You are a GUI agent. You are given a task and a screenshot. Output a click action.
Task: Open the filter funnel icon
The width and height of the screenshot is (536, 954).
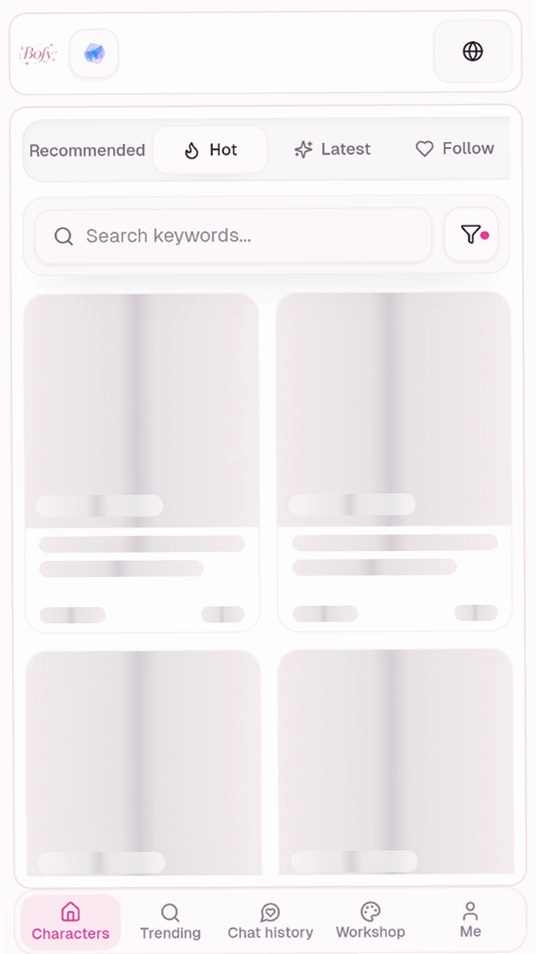click(472, 234)
